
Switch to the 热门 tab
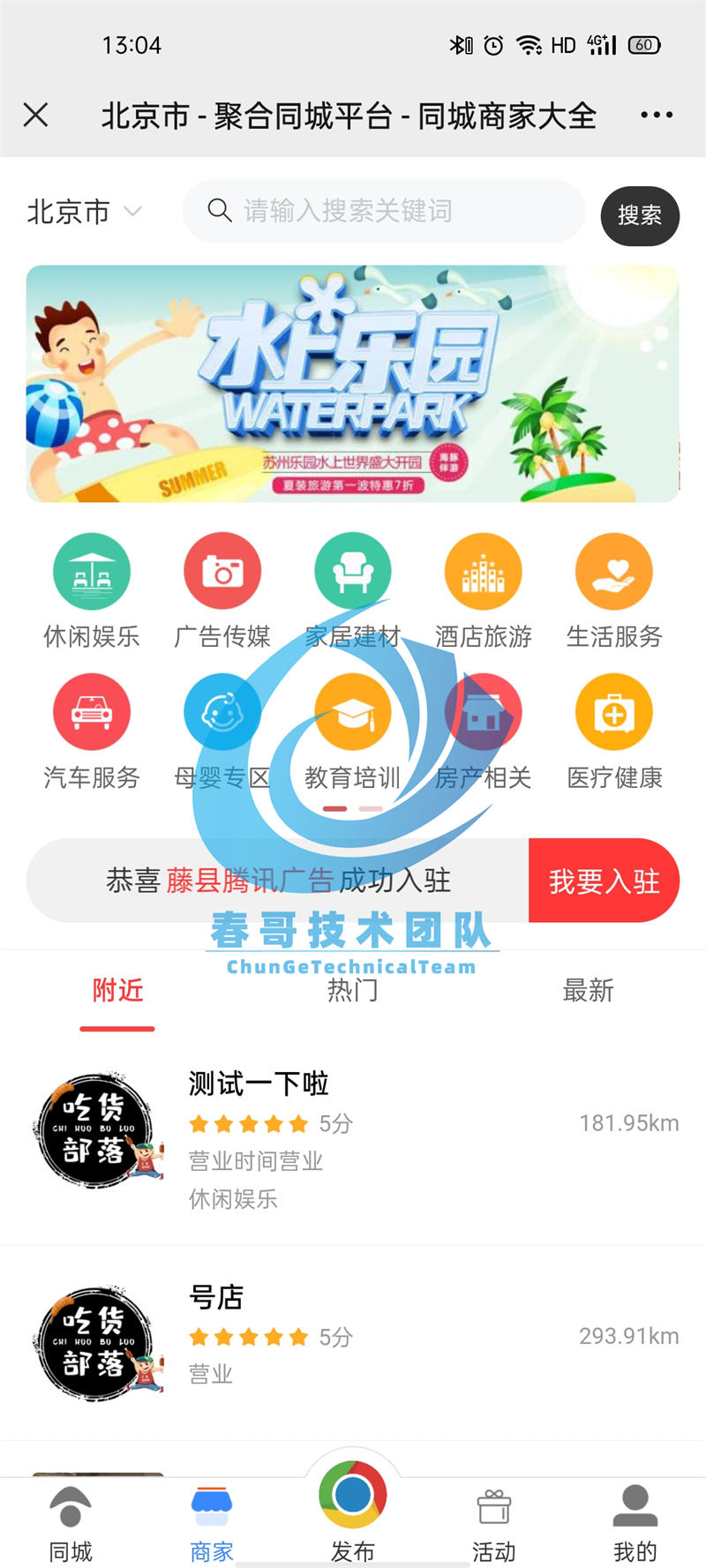(x=352, y=991)
